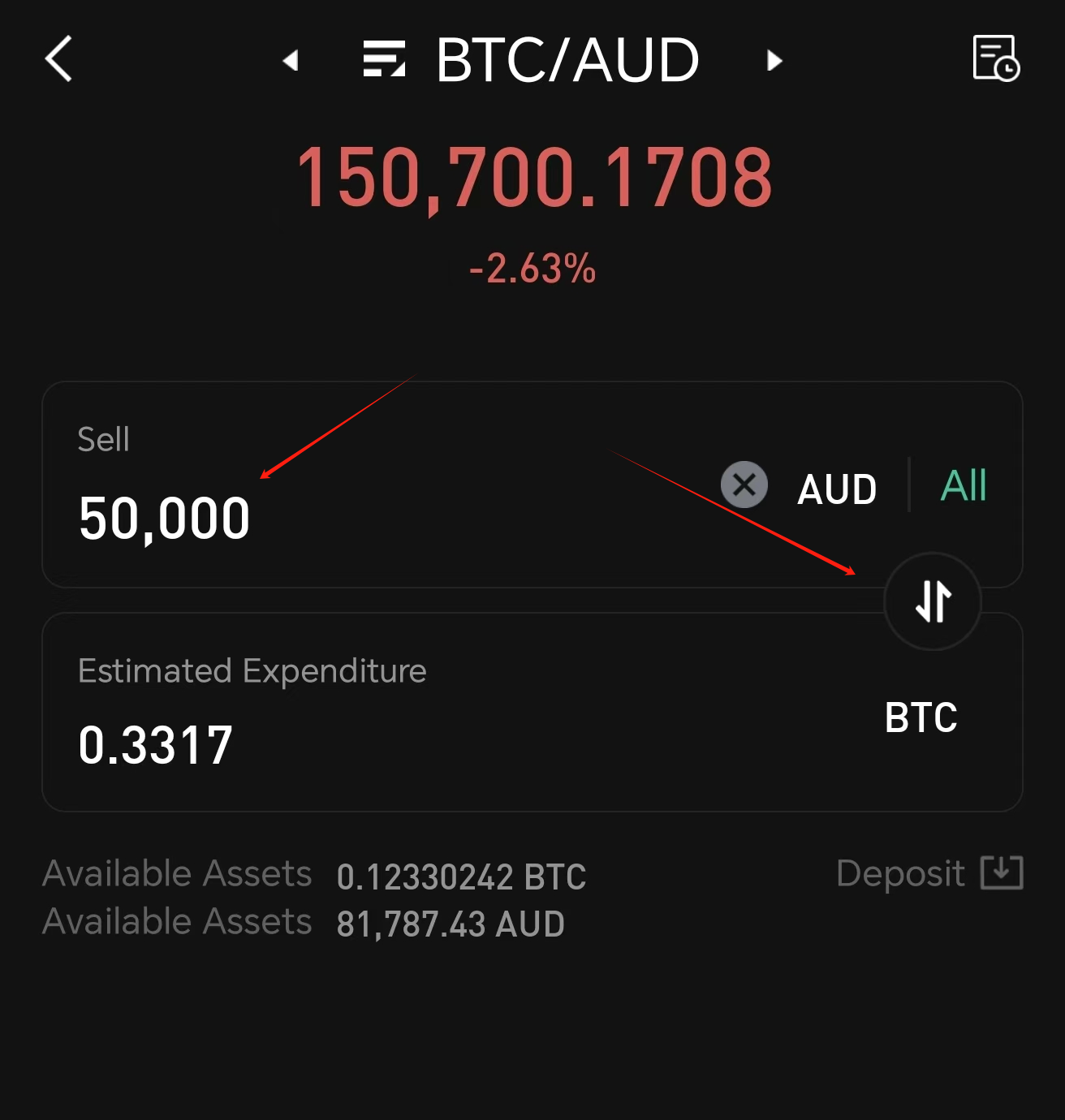
Task: Click the Deposit link
Action: 900,873
